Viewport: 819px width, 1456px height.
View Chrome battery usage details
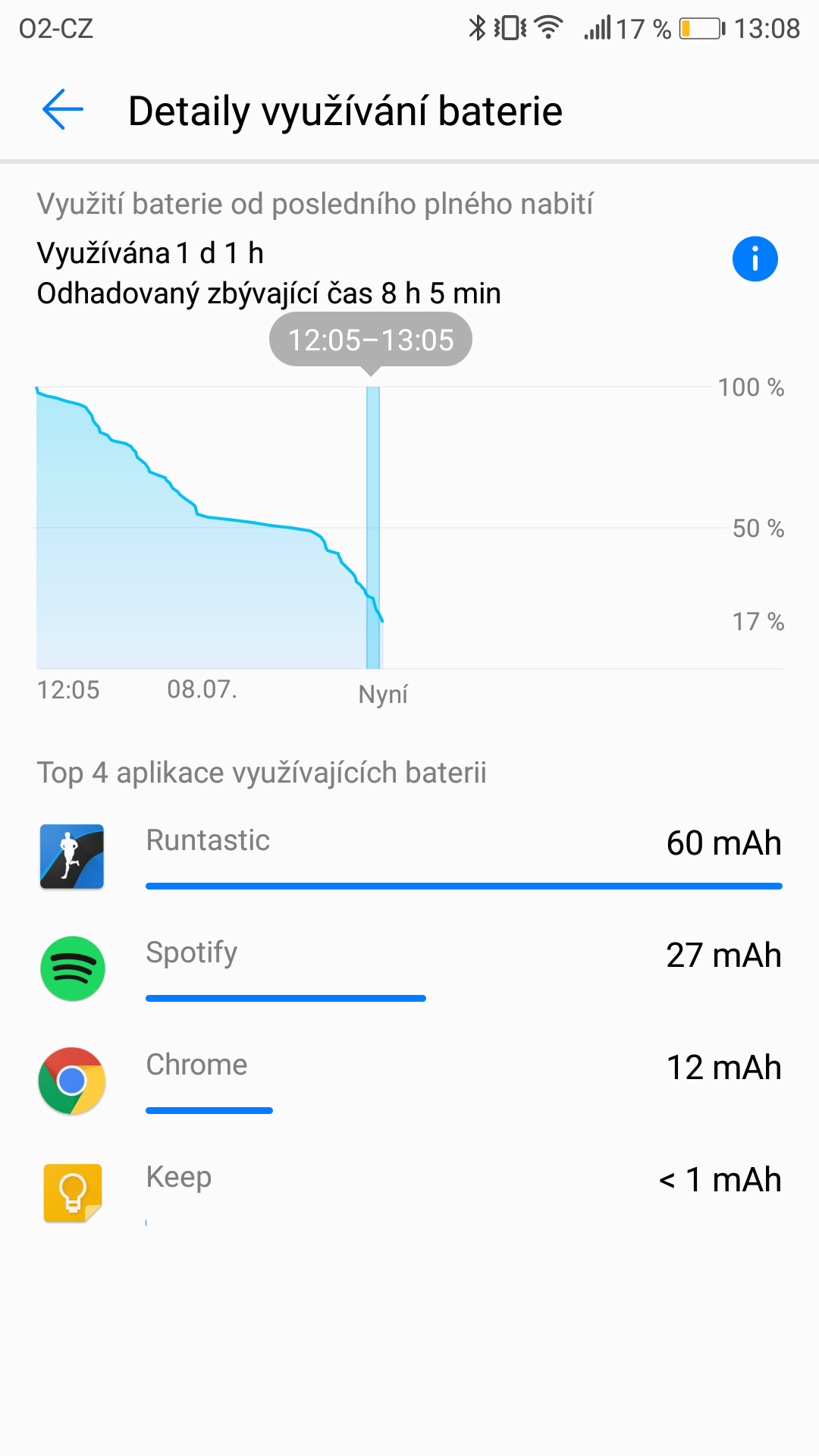[x=409, y=1081]
